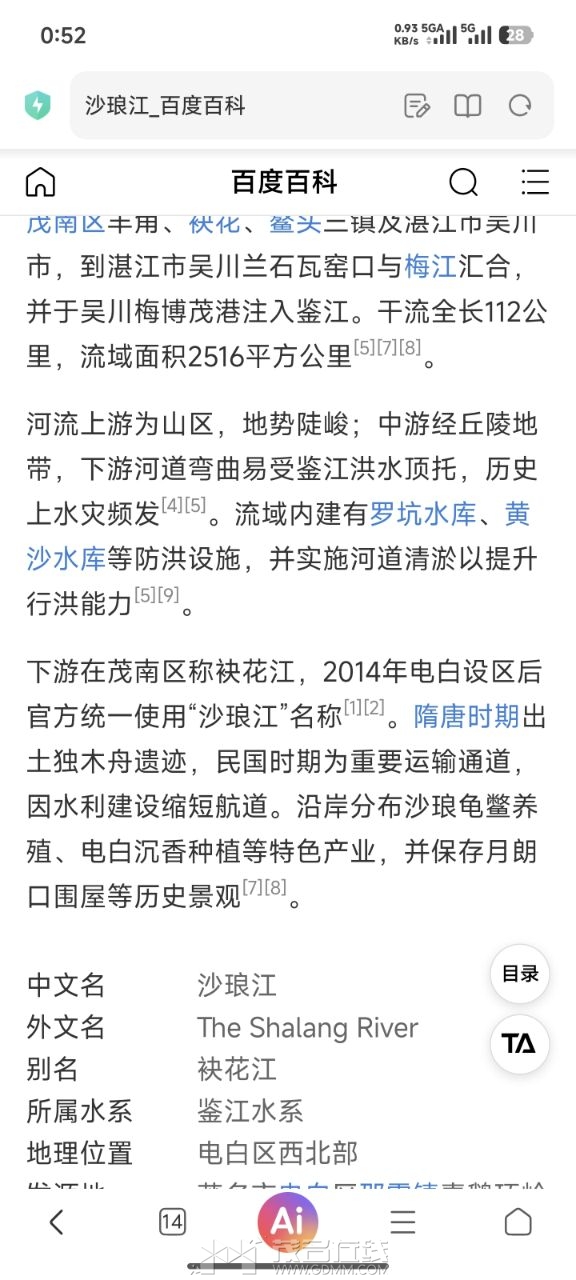Viewport: 576px width, 1280px height.
Task: Go back with the browser back arrow
Action: tap(57, 1221)
